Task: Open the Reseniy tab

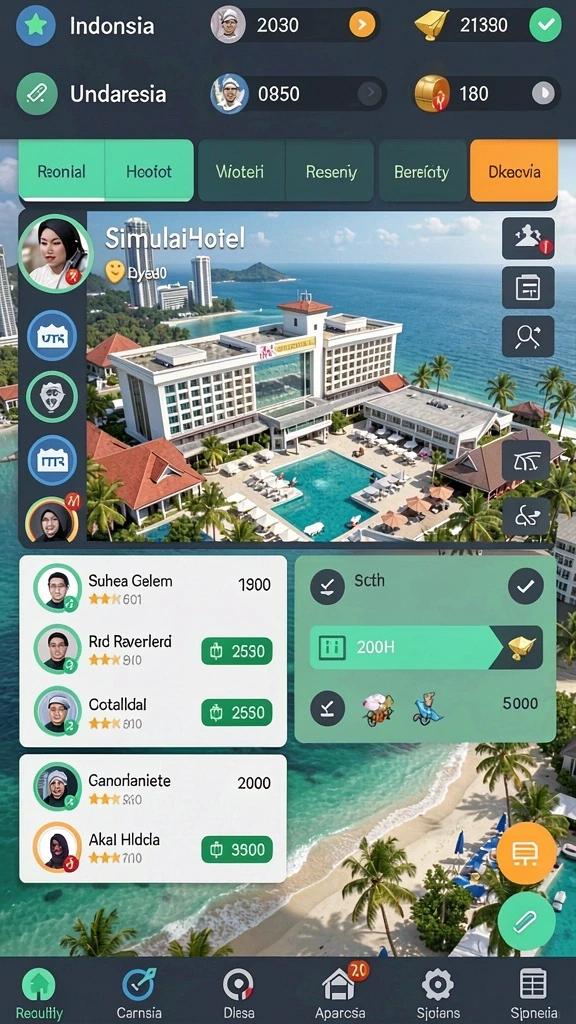Action: [x=330, y=171]
